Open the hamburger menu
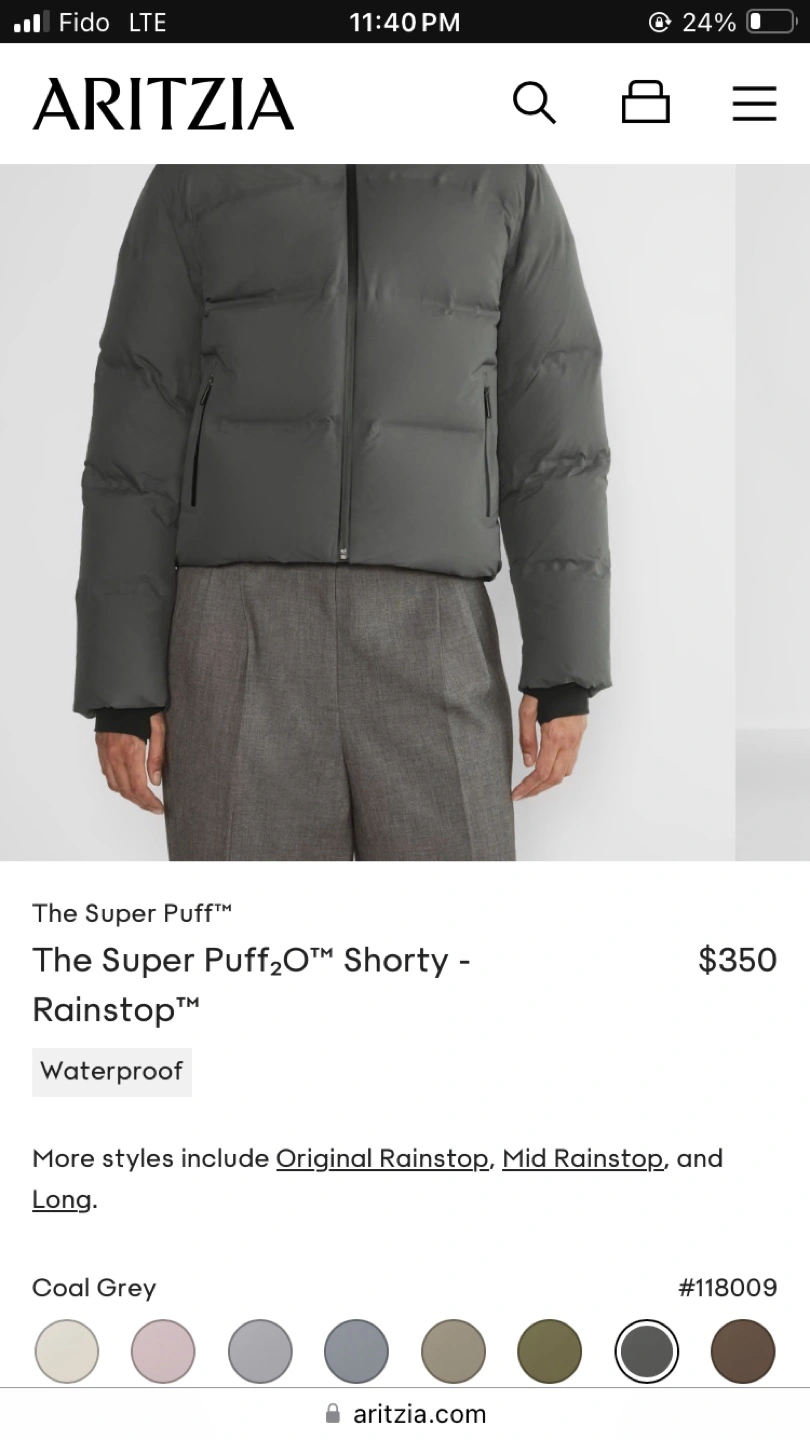810x1440 pixels. (754, 103)
